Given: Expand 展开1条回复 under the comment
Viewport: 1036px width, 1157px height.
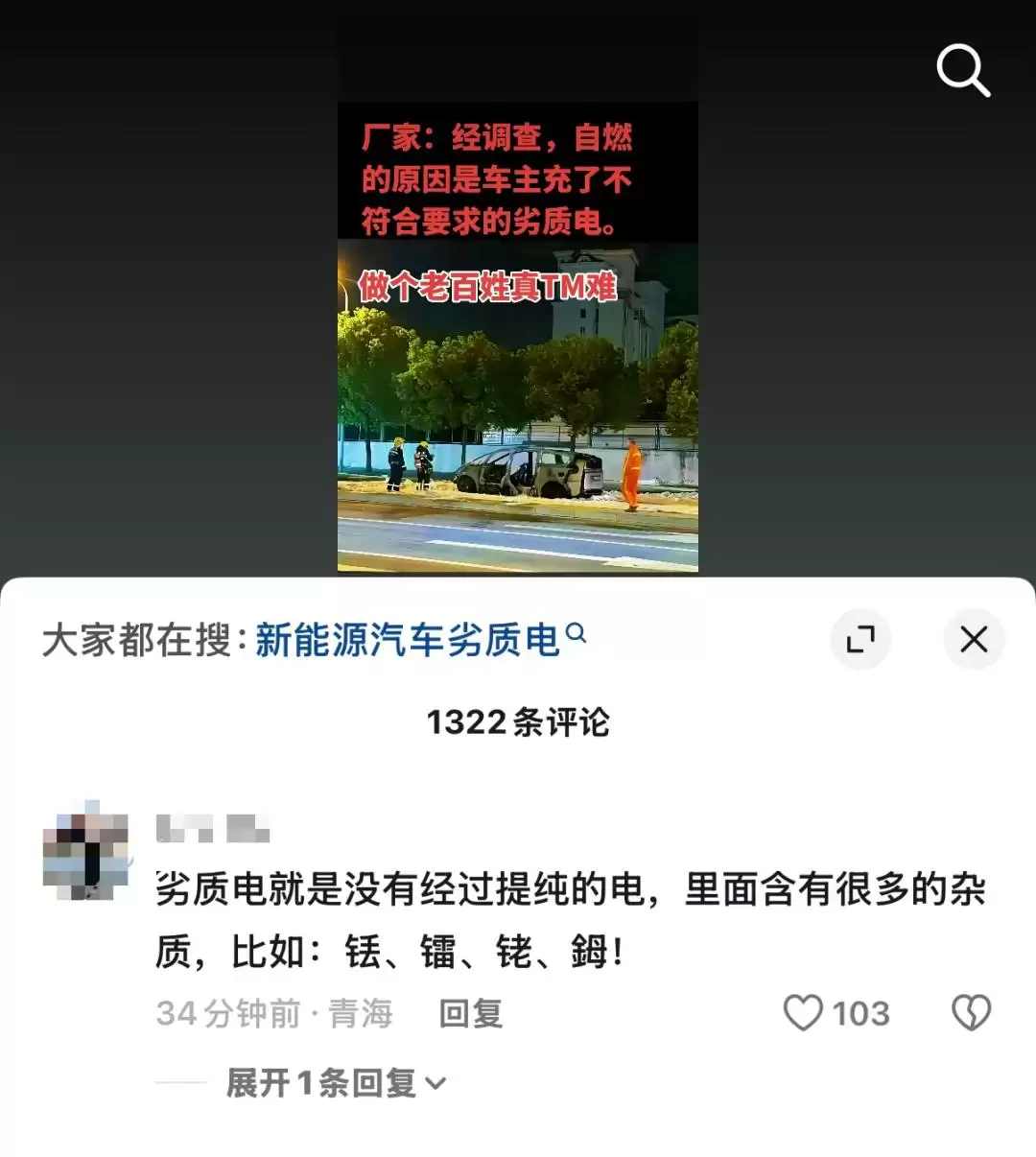Looking at the screenshot, I should coord(336,1083).
